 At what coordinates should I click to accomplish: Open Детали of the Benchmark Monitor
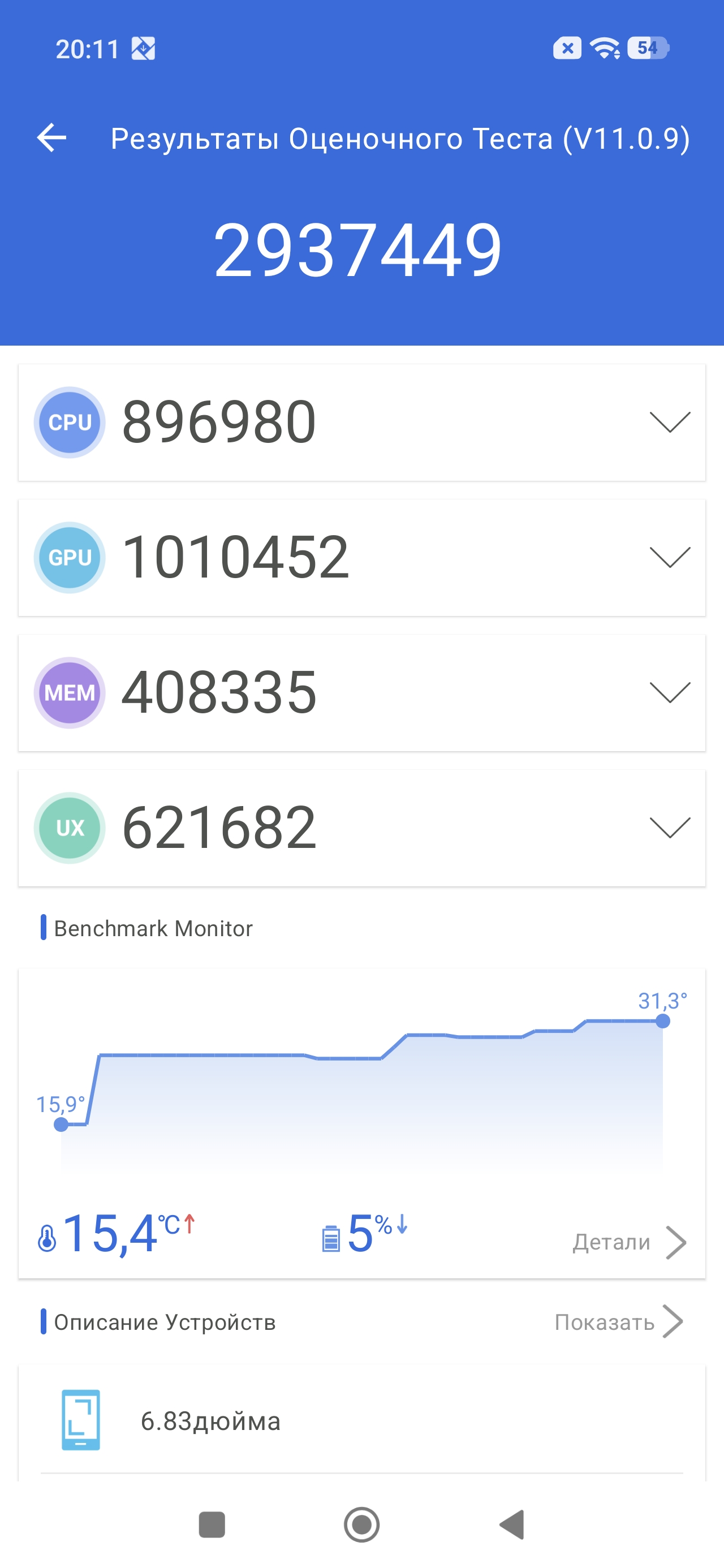pos(628,1242)
